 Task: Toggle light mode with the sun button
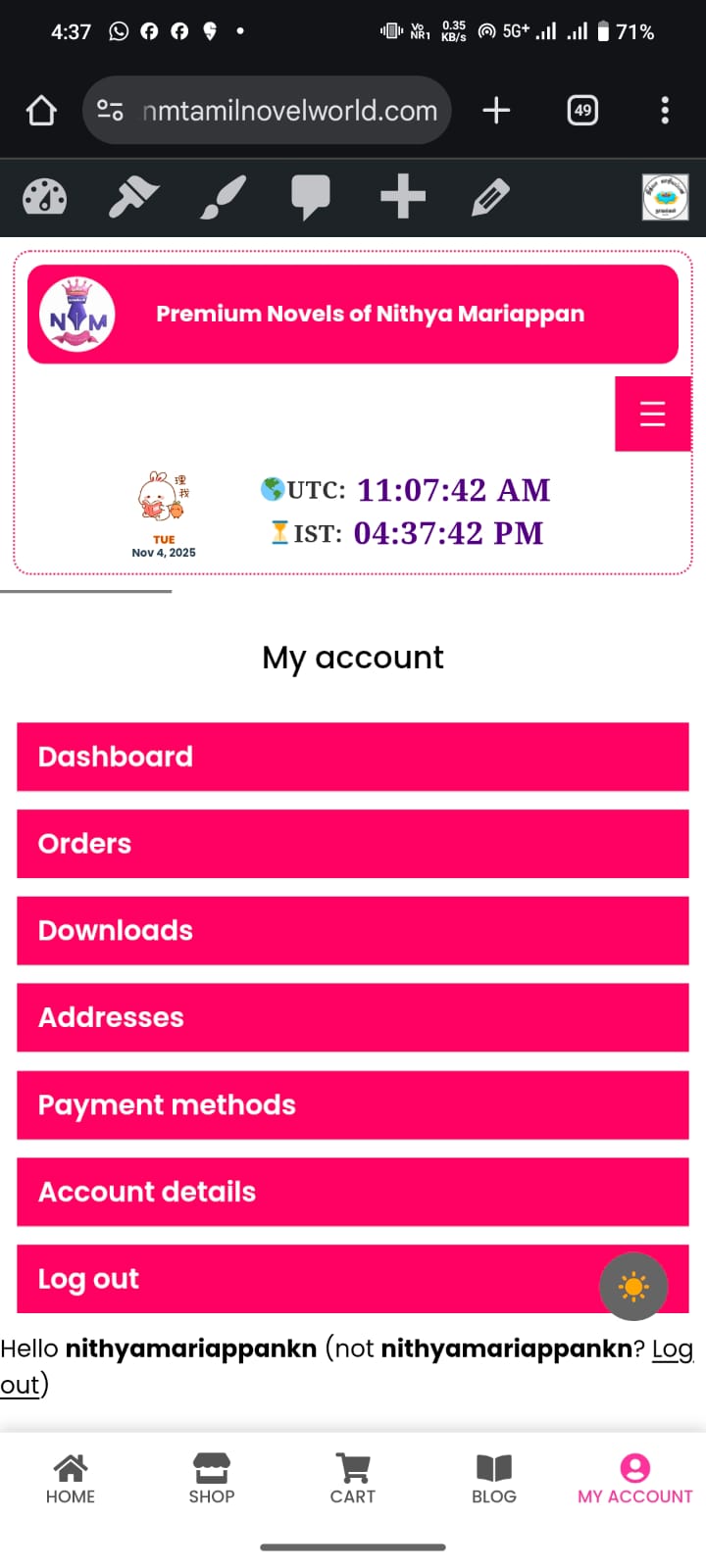pos(633,1287)
